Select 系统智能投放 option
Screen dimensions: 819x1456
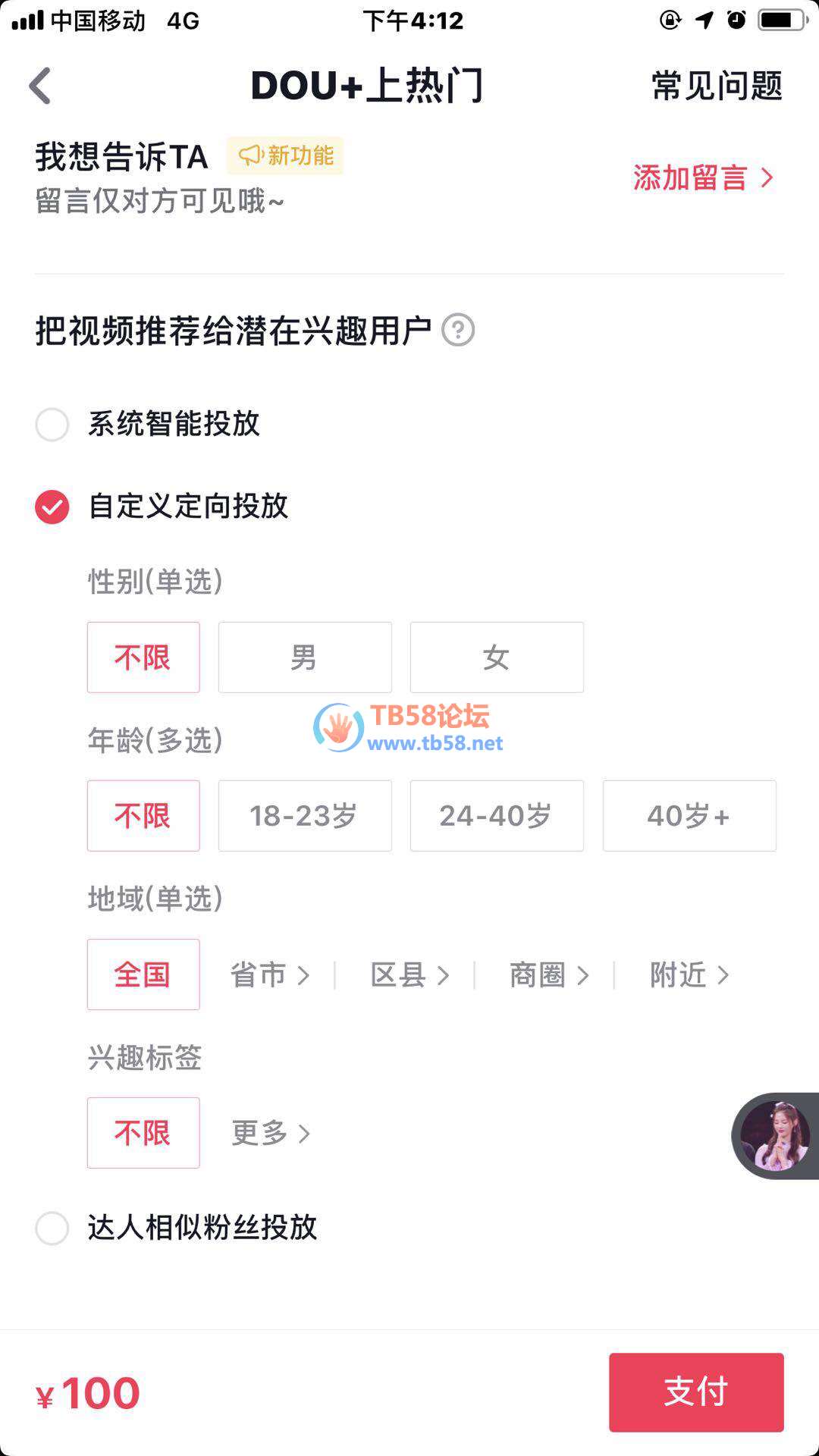(x=52, y=424)
